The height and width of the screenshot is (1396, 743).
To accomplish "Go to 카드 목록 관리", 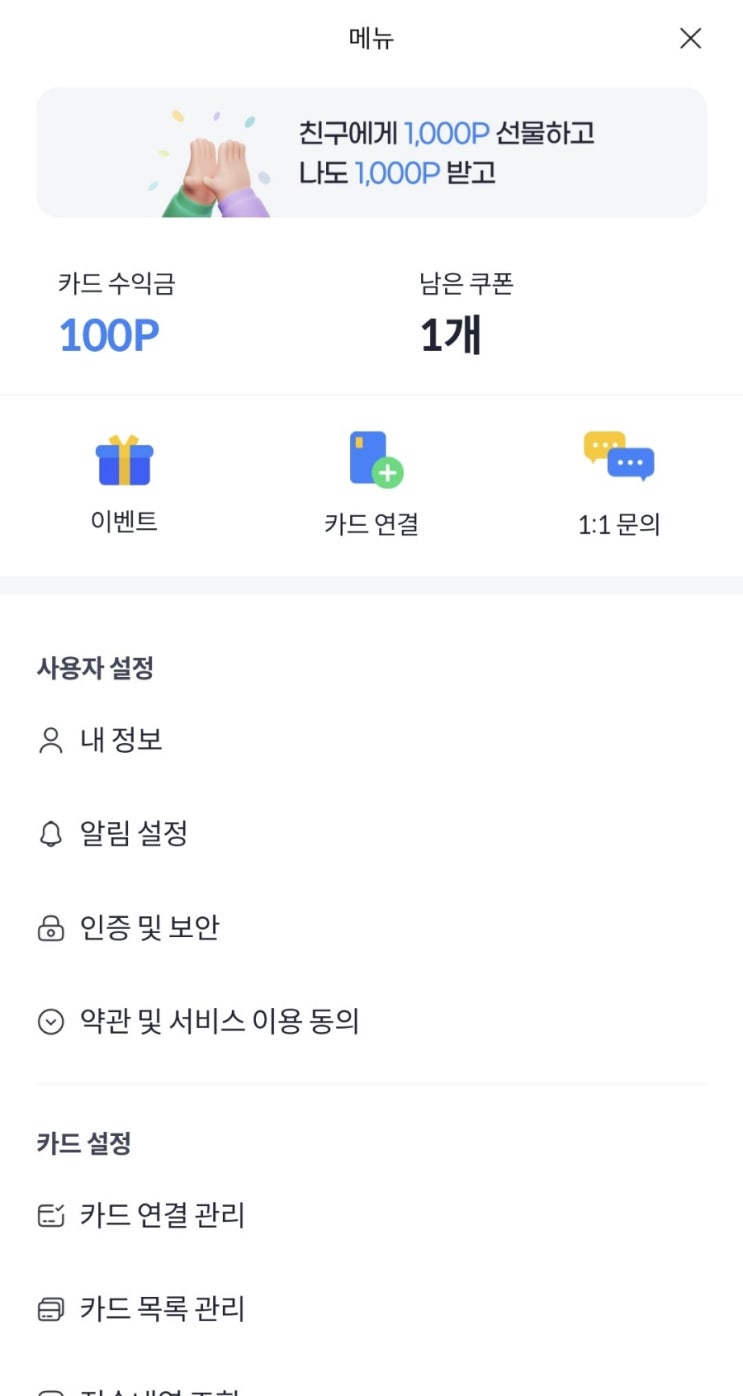I will coord(372,1309).
